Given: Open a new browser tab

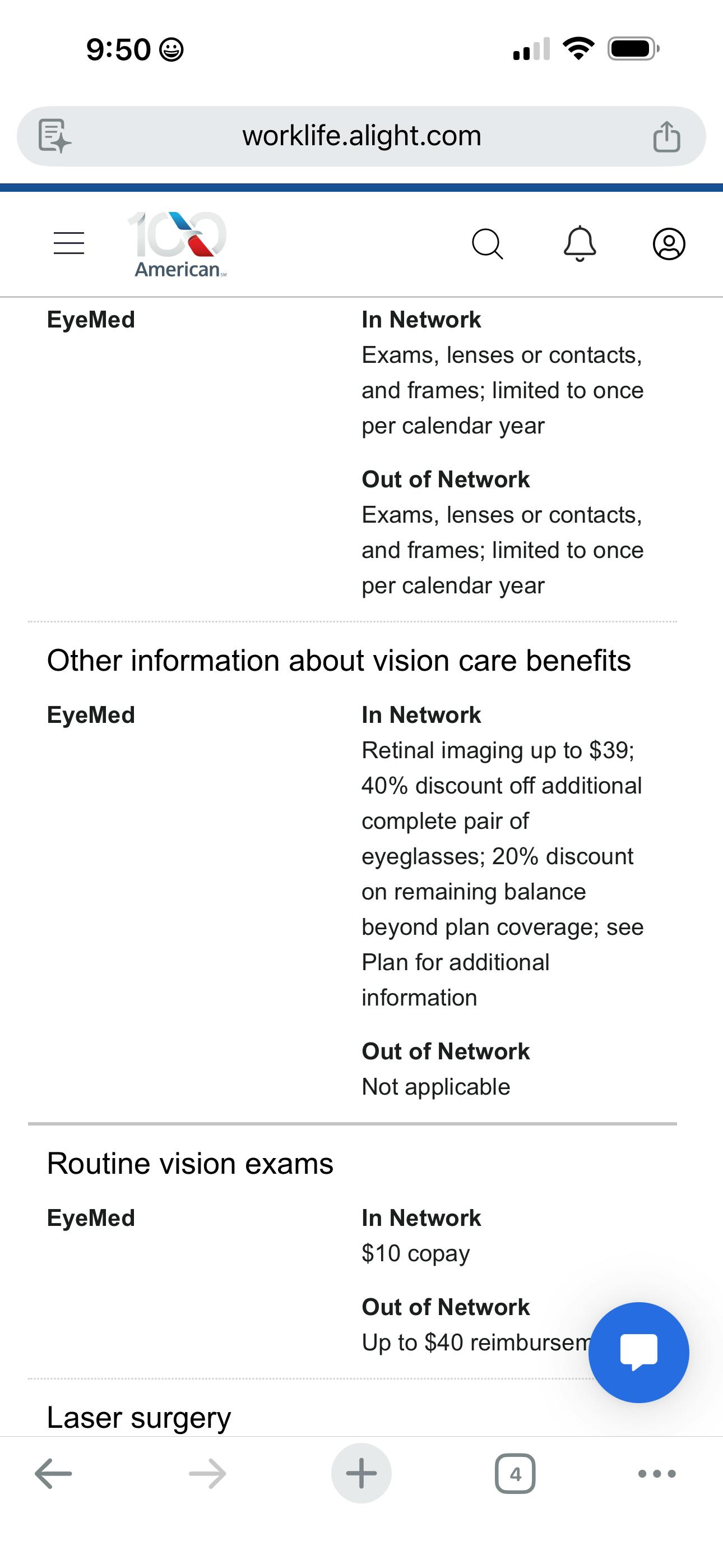Looking at the screenshot, I should pyautogui.click(x=361, y=1474).
